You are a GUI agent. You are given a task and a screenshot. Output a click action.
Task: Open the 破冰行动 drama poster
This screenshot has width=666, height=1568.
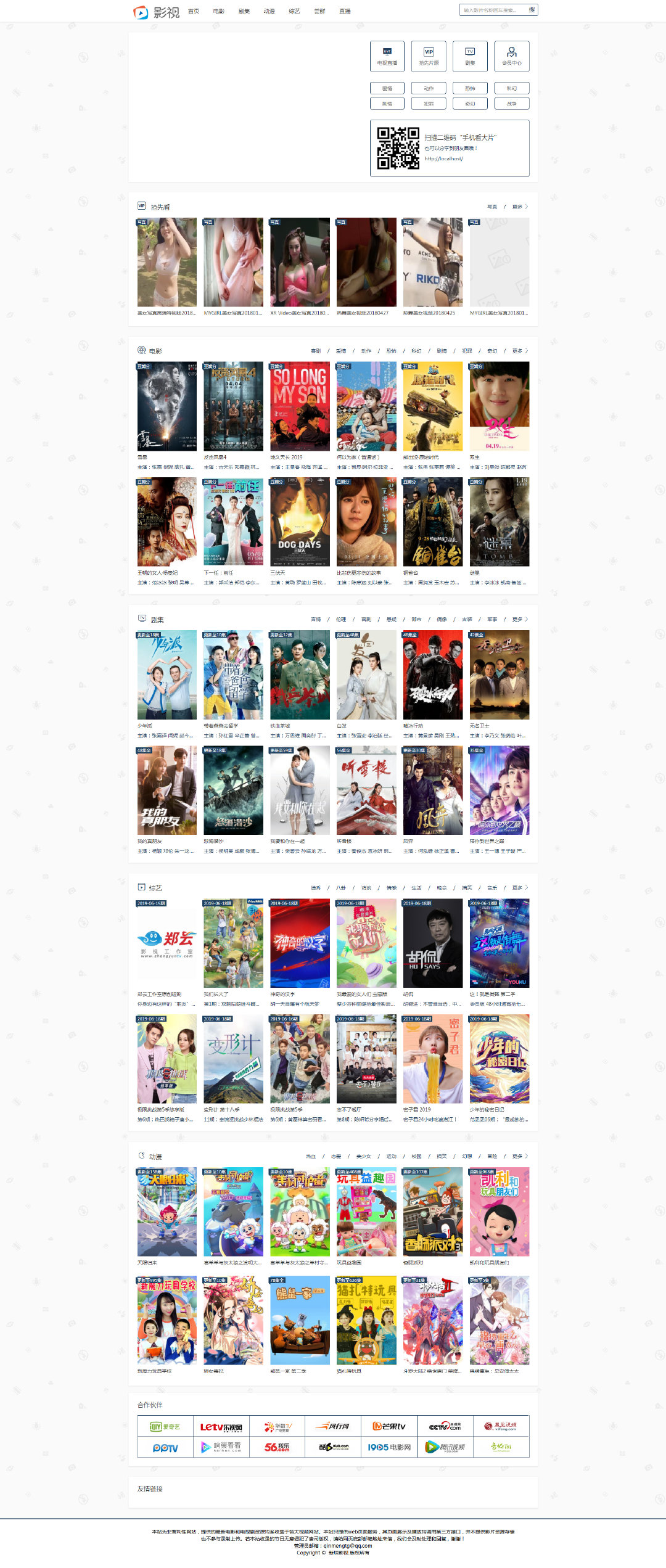433,675
